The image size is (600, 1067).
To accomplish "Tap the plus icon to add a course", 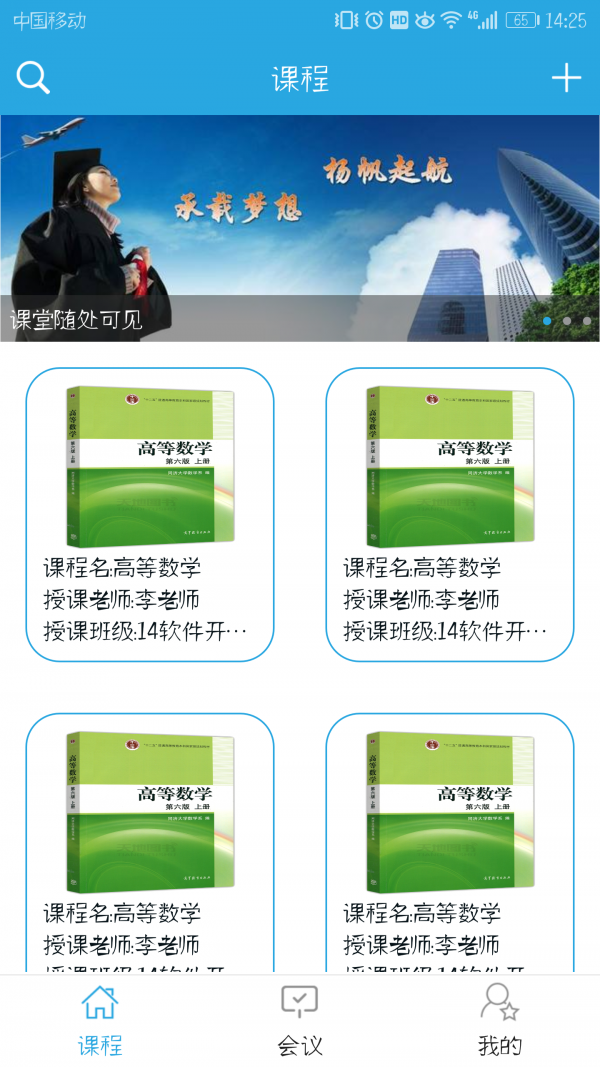I will coord(566,77).
